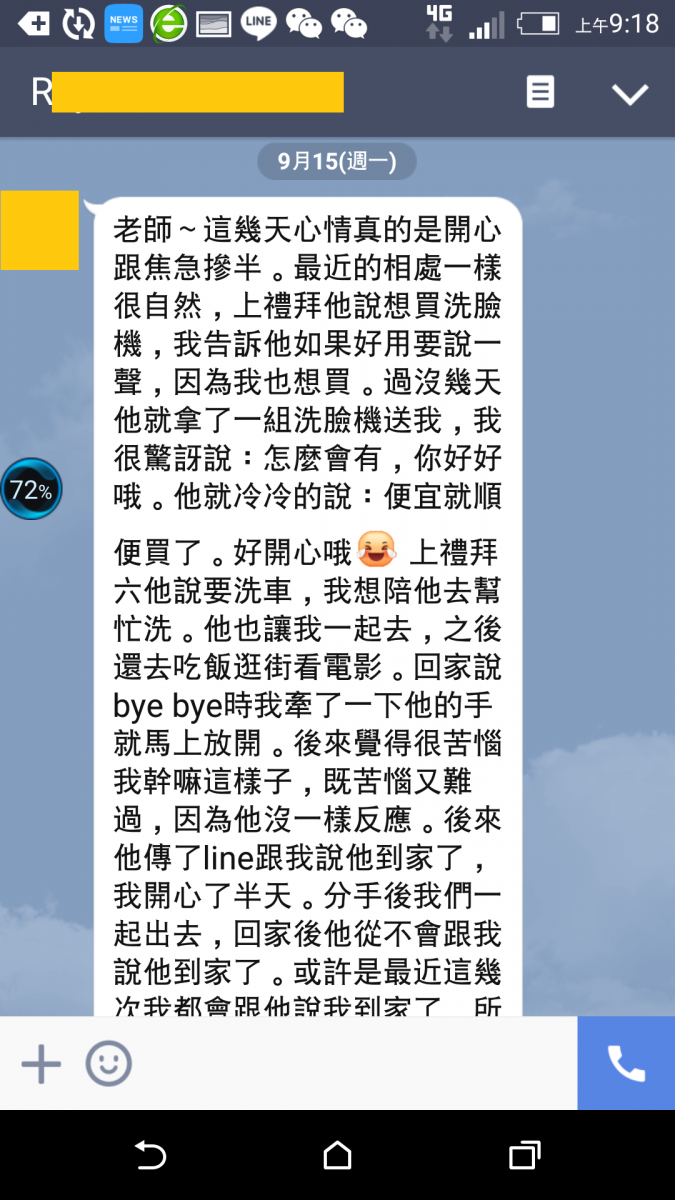Screen dimensions: 675x1200
Task: Open the notes icon in the chat header
Action: pos(540,93)
